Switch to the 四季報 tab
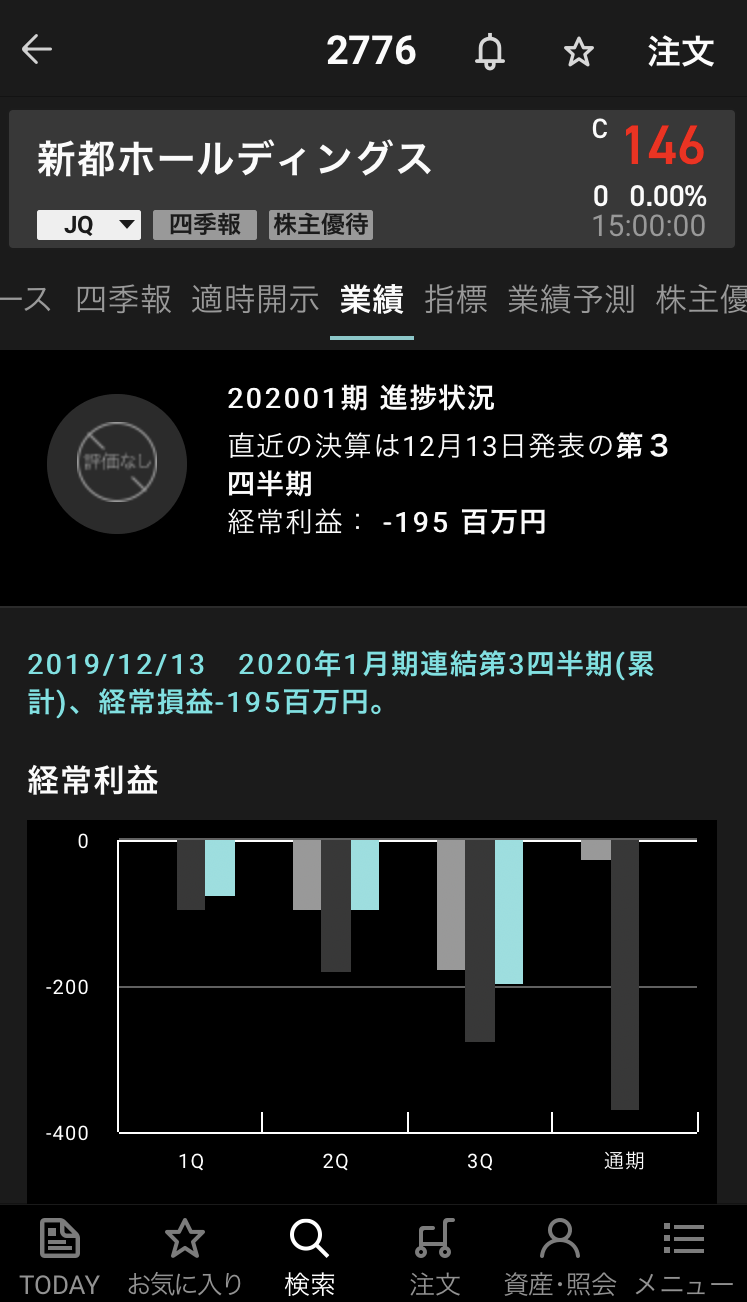Image resolution: width=747 pixels, height=1302 pixels. 124,299
